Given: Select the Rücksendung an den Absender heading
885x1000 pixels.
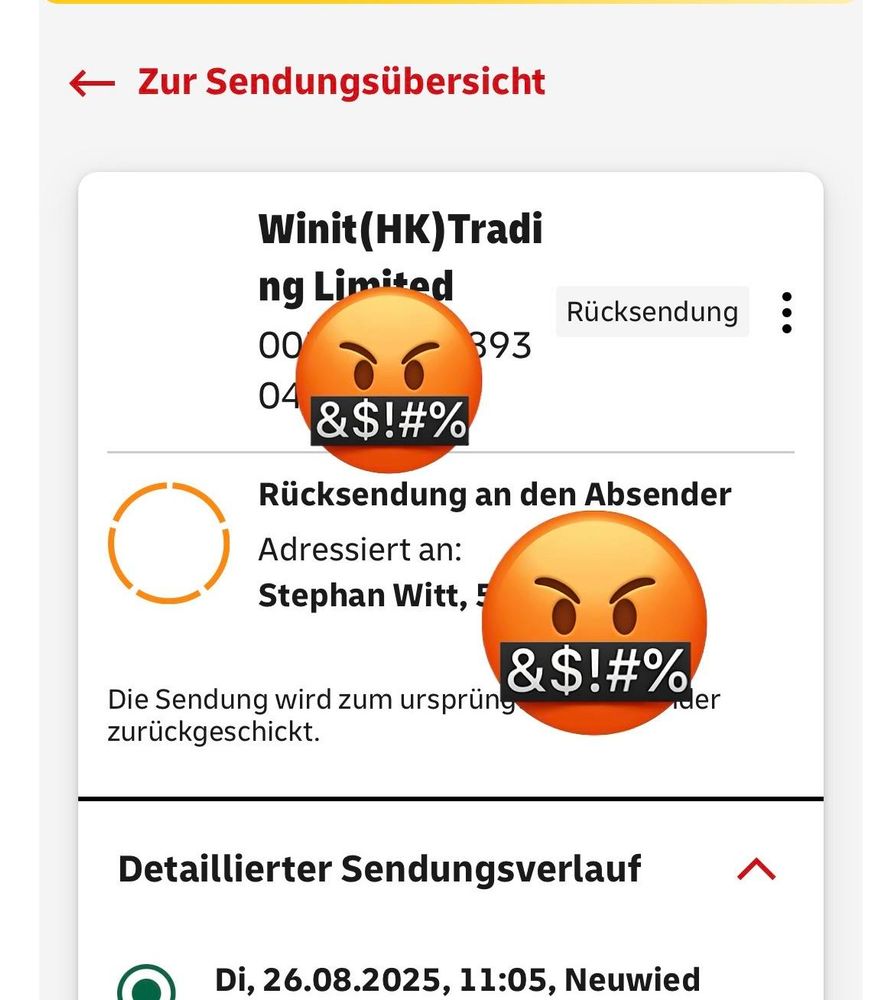Looking at the screenshot, I should [x=496, y=494].
